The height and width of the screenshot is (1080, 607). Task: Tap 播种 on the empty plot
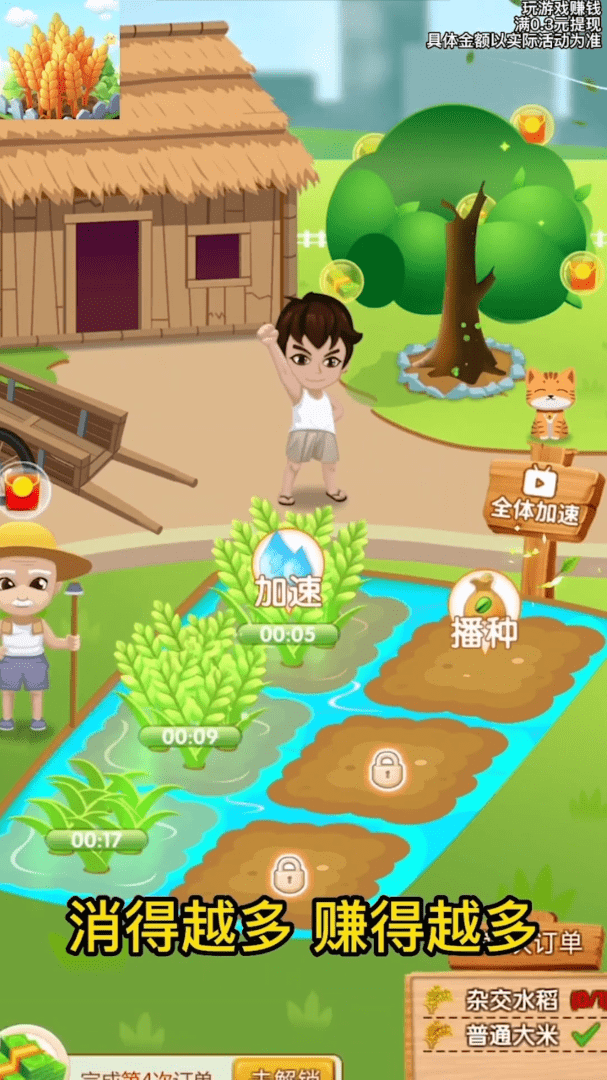(484, 608)
